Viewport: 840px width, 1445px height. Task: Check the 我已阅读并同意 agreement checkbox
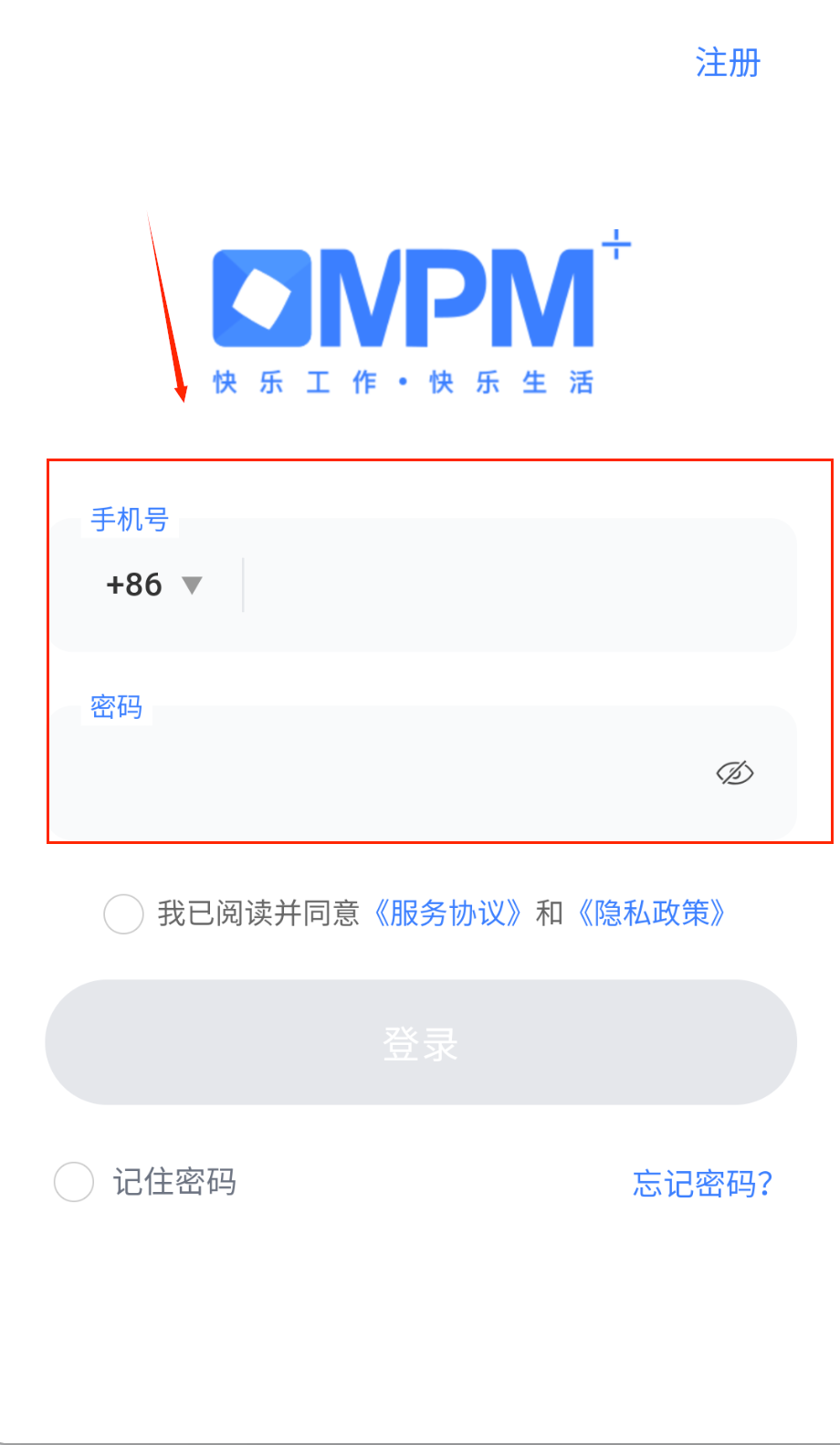pyautogui.click(x=124, y=913)
